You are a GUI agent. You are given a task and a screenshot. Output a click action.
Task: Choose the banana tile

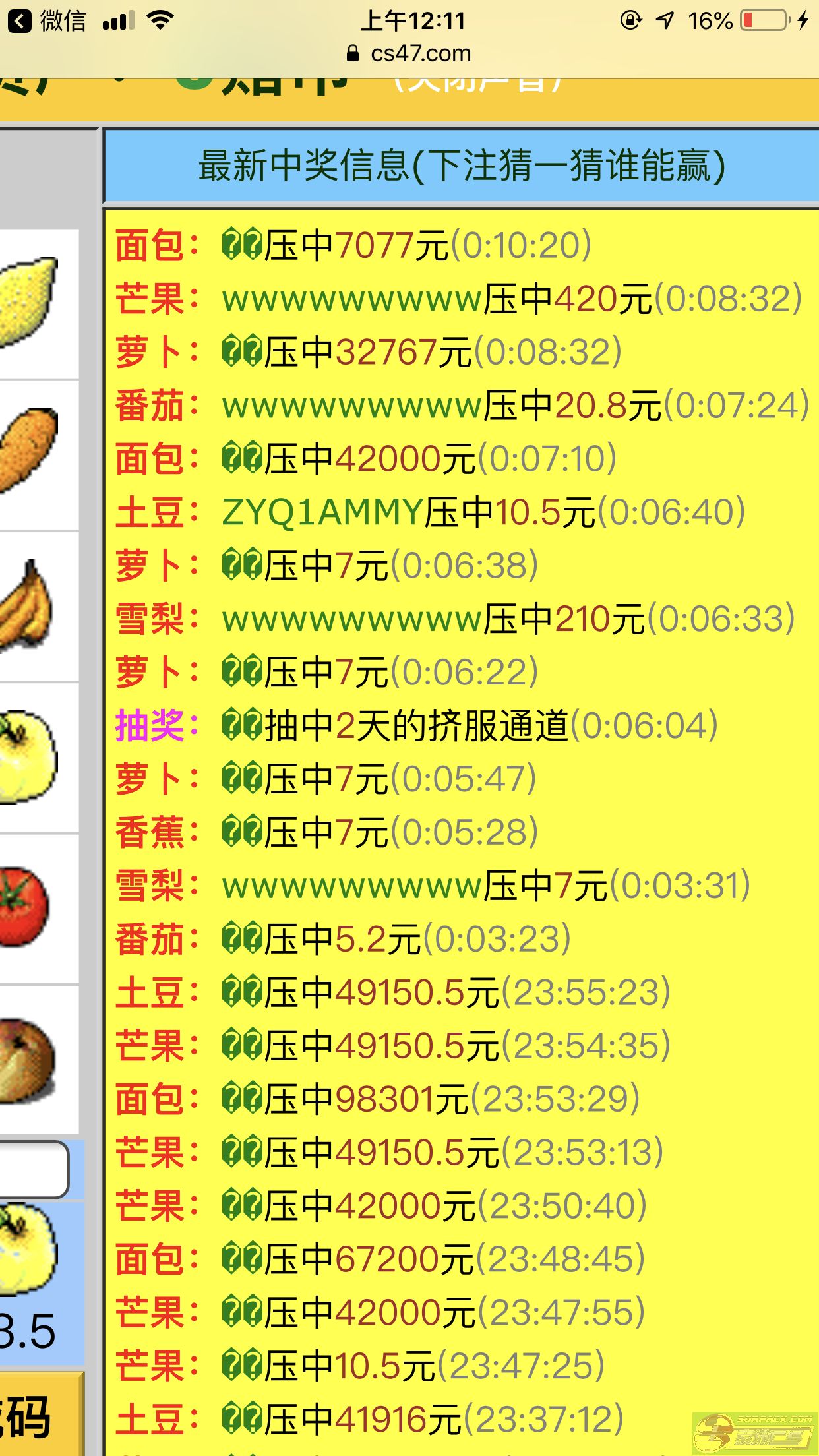click(30, 605)
